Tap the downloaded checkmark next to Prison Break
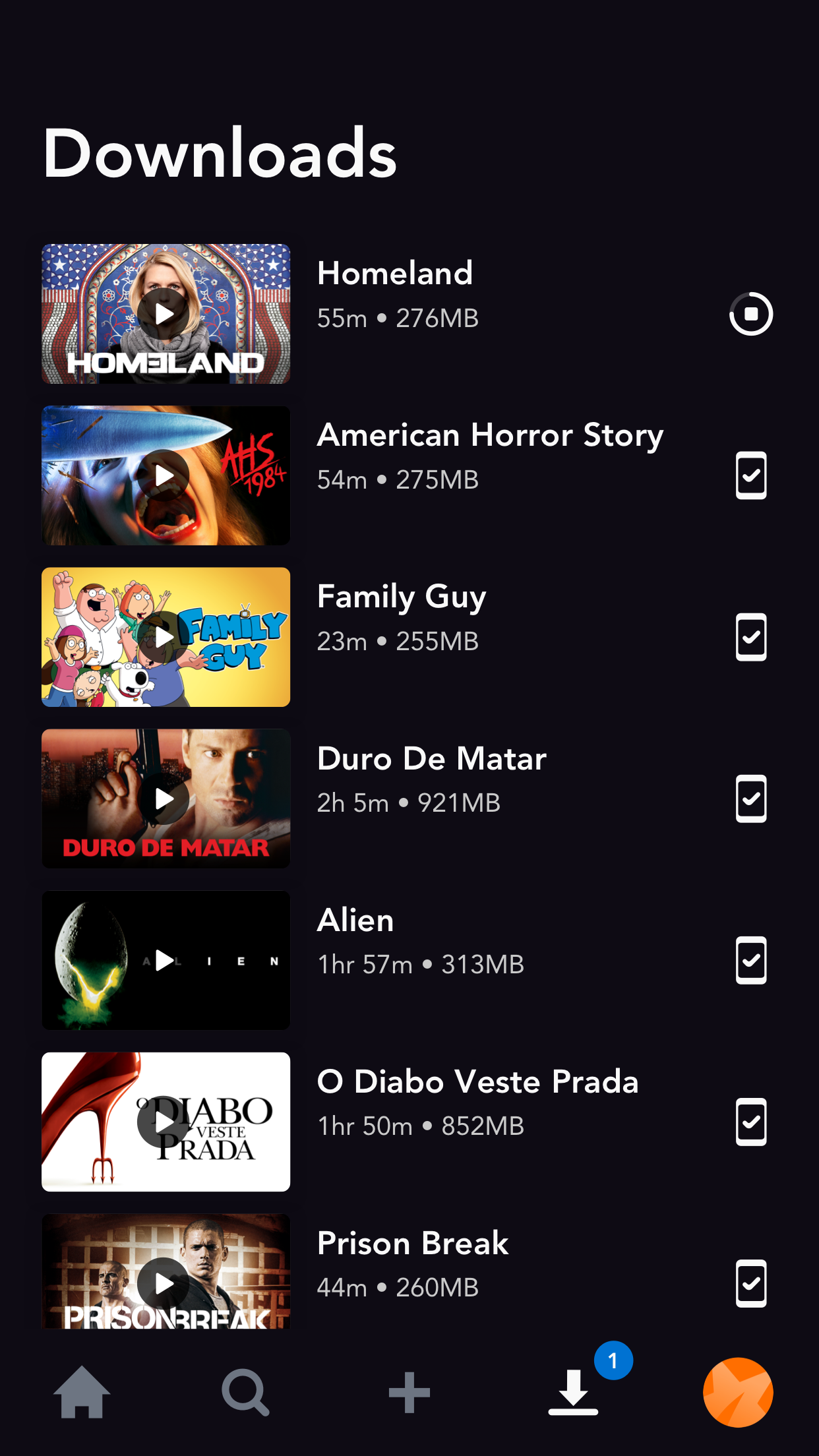This screenshot has height=1456, width=819. pyautogui.click(x=750, y=1283)
